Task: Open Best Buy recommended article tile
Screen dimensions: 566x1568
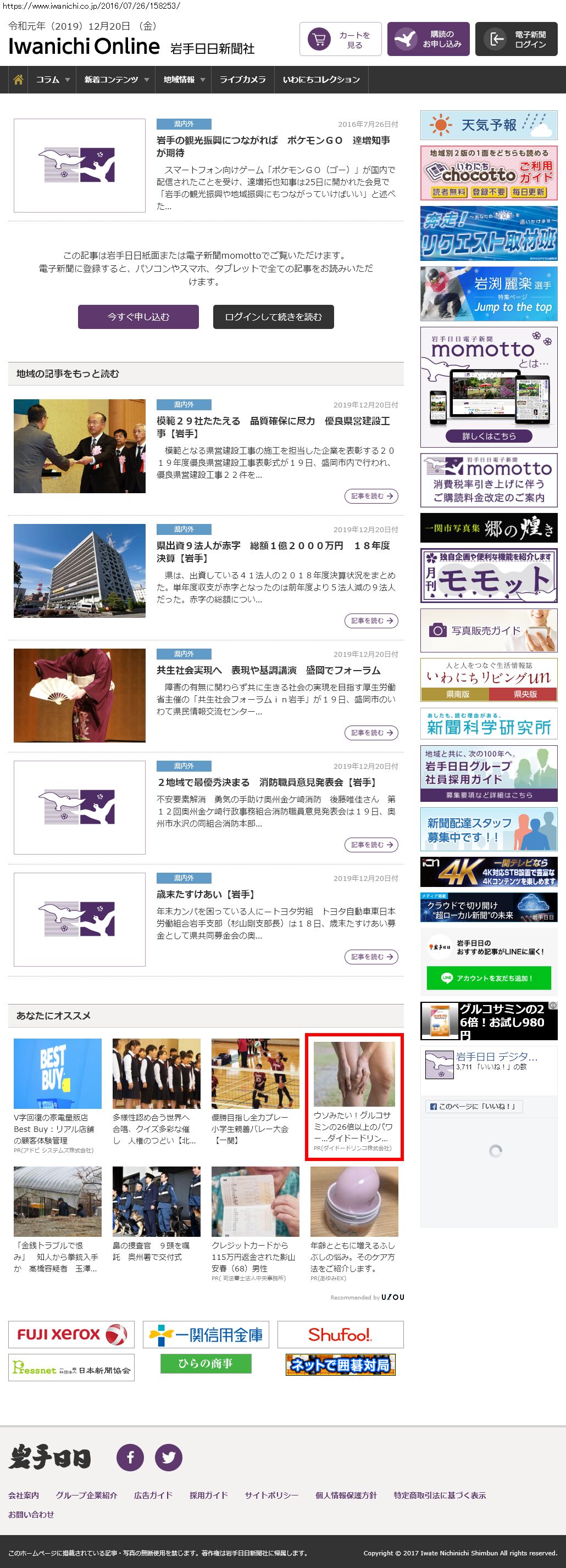Action: point(57,1096)
